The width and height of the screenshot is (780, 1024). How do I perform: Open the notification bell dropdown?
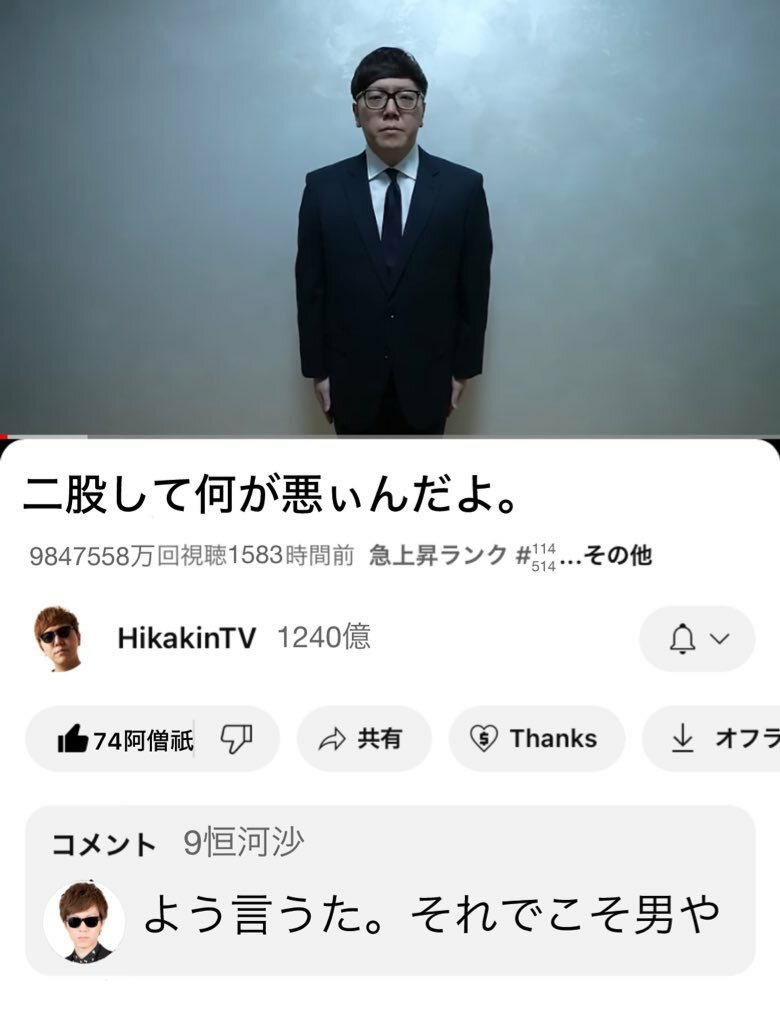click(x=697, y=639)
